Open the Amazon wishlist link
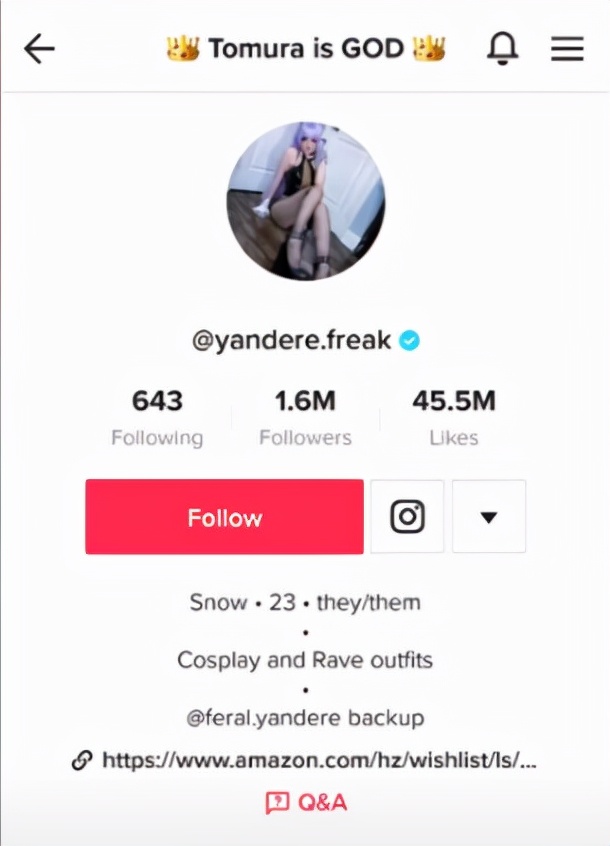 [318, 760]
